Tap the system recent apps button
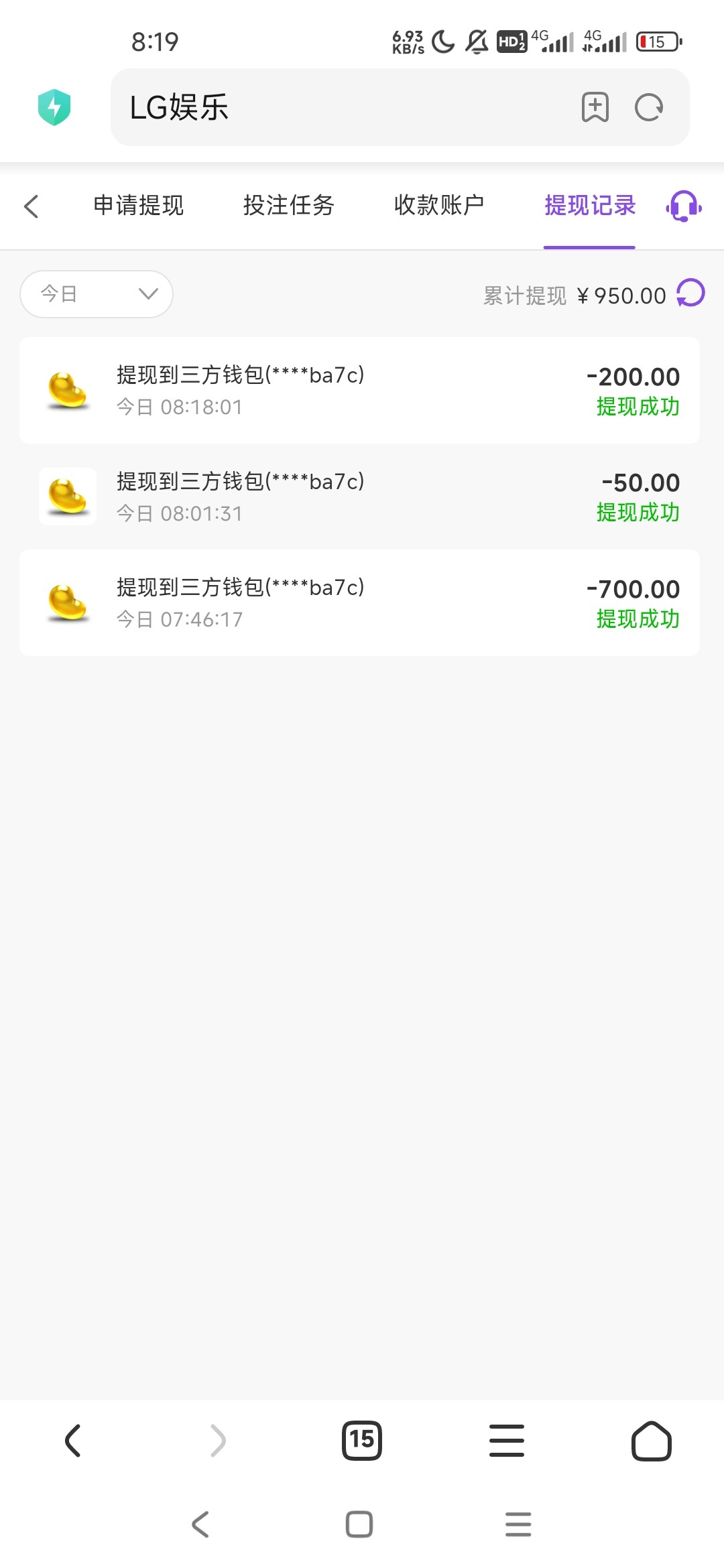 click(518, 1524)
